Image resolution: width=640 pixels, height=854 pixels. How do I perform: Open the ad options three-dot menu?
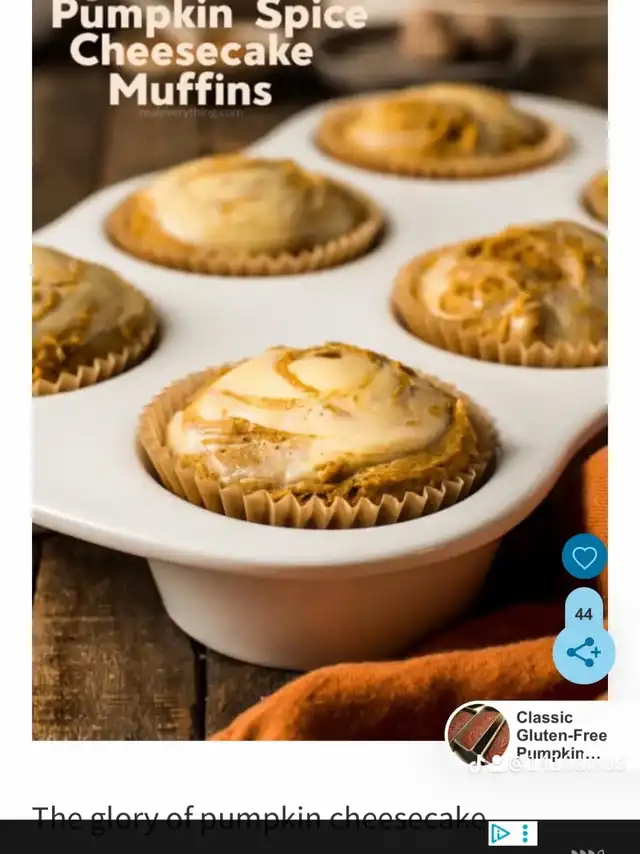(526, 833)
